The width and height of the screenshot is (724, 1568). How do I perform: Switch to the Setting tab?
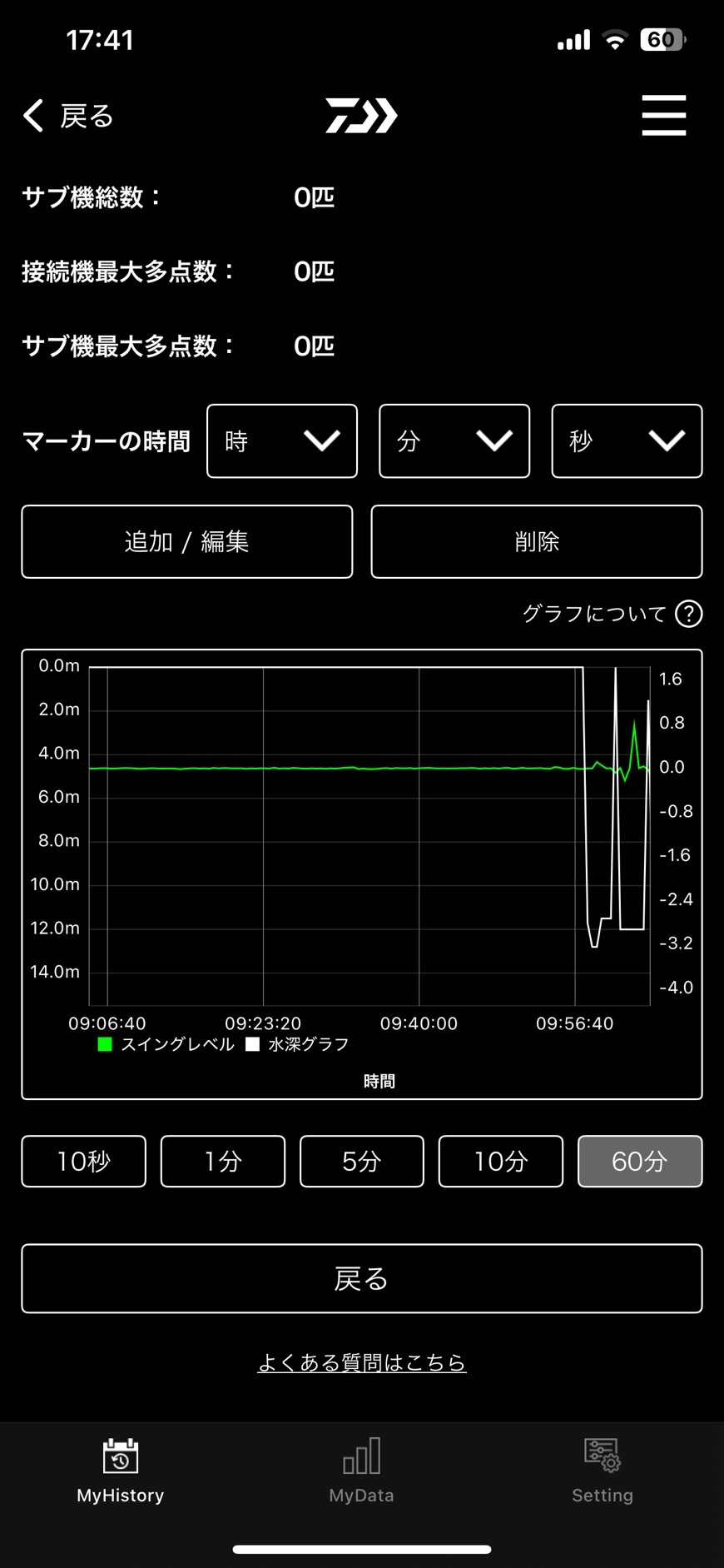point(603,1471)
